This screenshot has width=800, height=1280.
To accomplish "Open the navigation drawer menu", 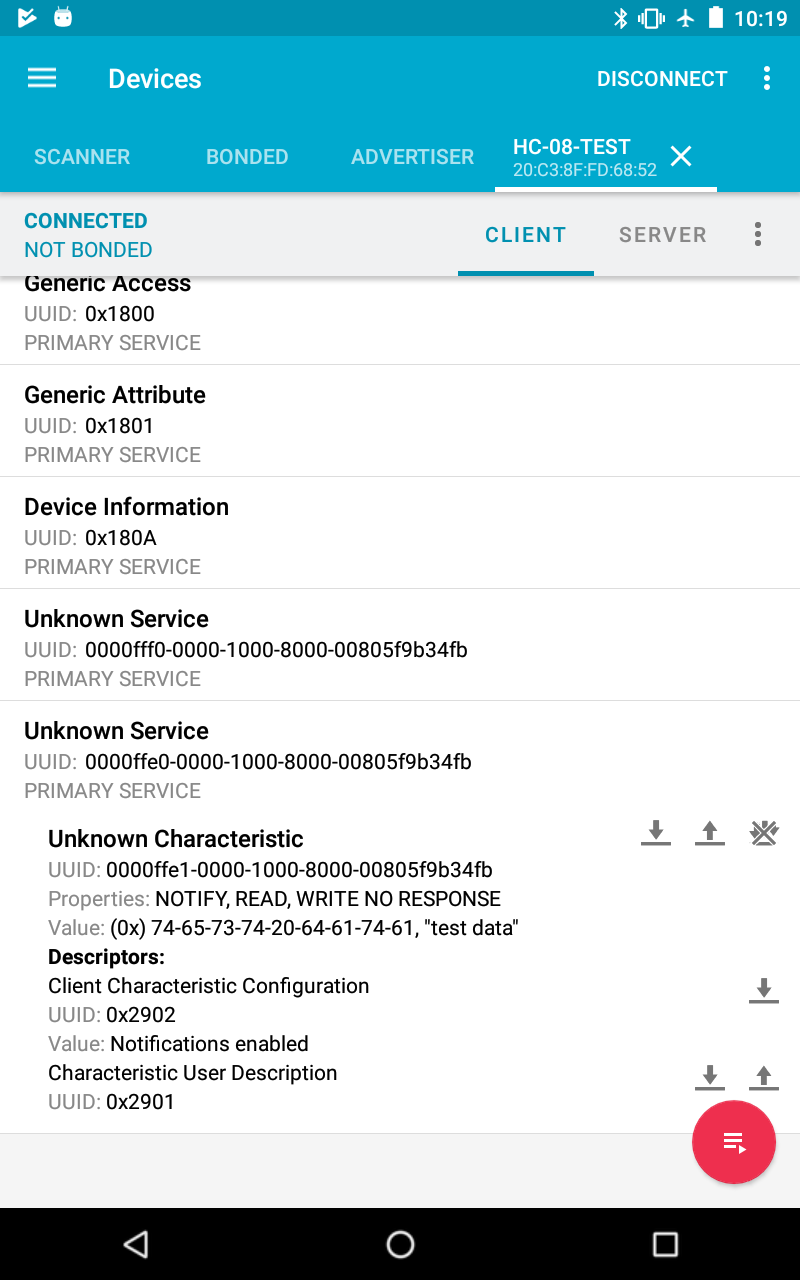I will (42, 78).
